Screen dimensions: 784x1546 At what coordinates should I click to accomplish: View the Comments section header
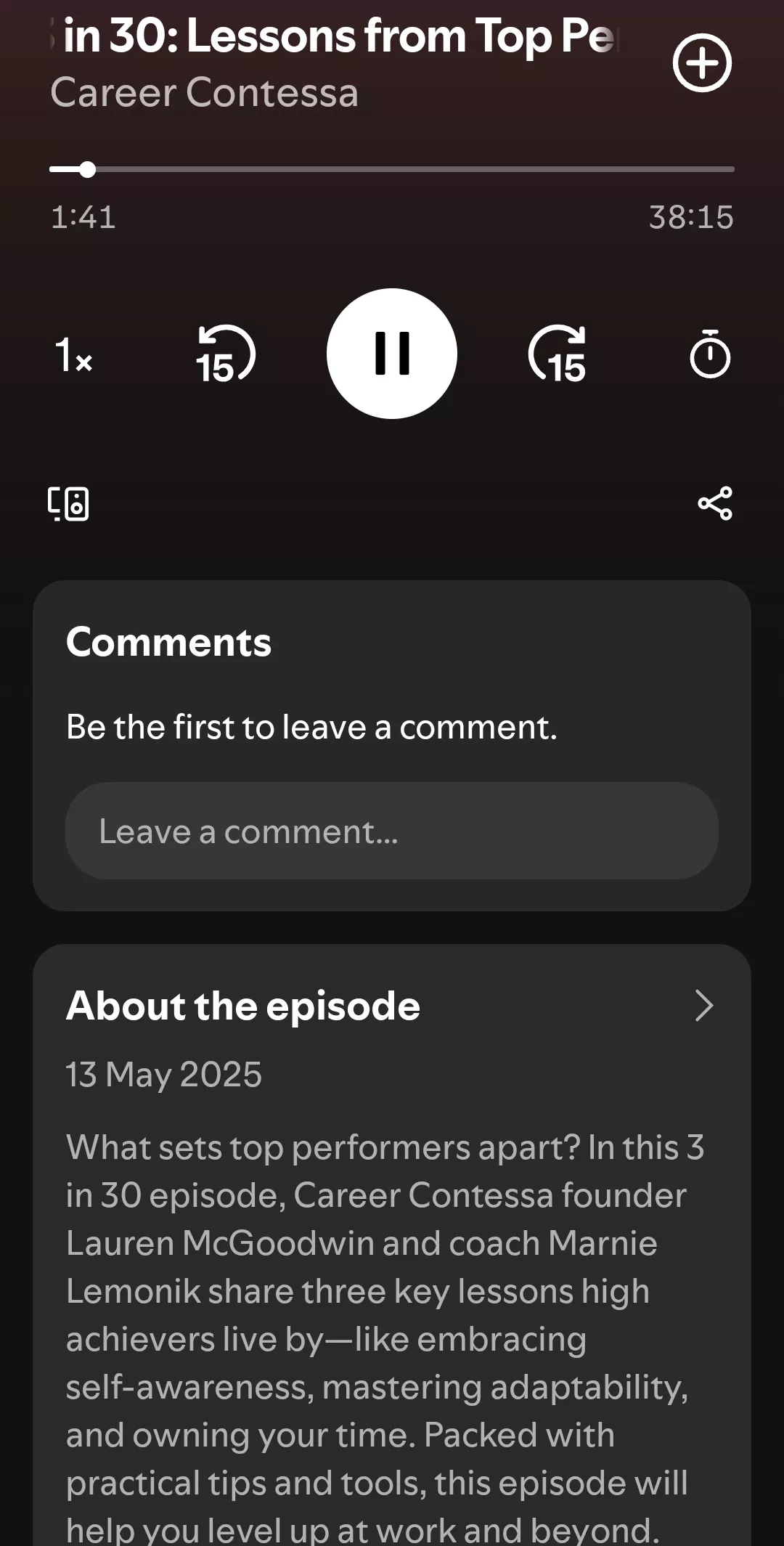pyautogui.click(x=168, y=642)
